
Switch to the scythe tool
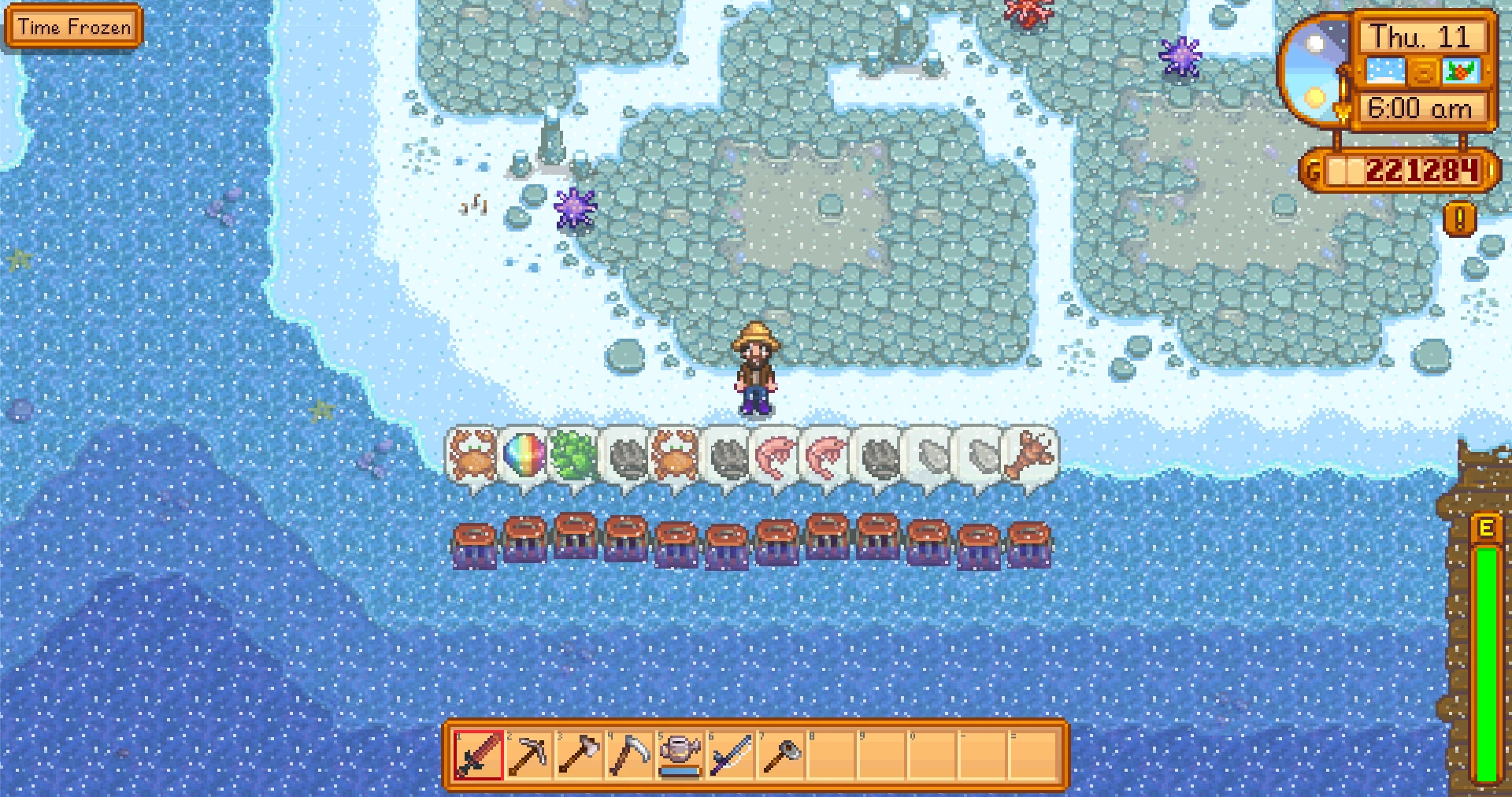tap(630, 754)
